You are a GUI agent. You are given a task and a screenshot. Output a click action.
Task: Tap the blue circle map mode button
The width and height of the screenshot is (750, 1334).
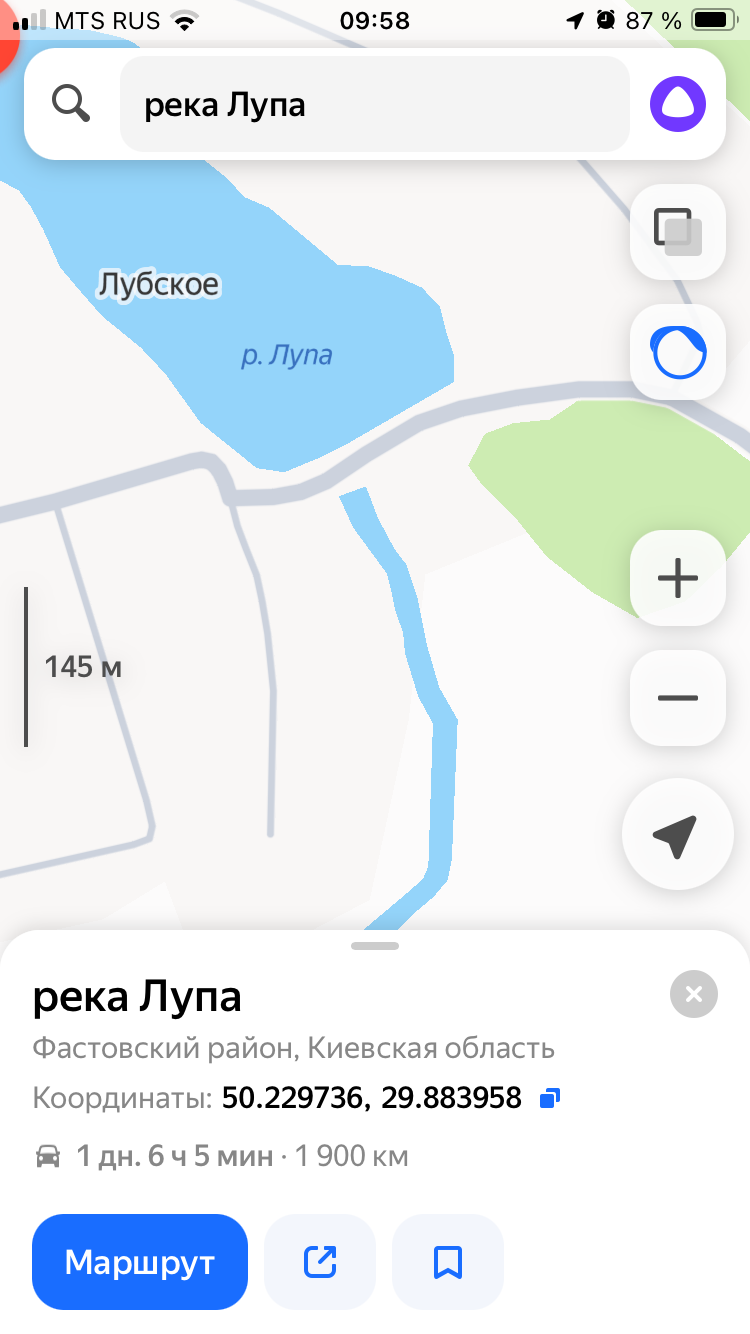click(678, 352)
